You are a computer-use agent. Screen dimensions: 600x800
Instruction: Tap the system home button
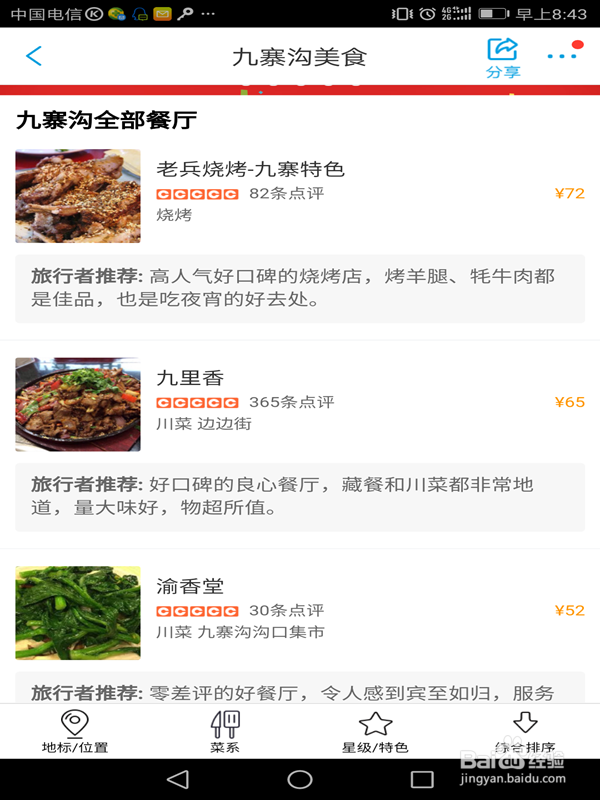[300, 779]
